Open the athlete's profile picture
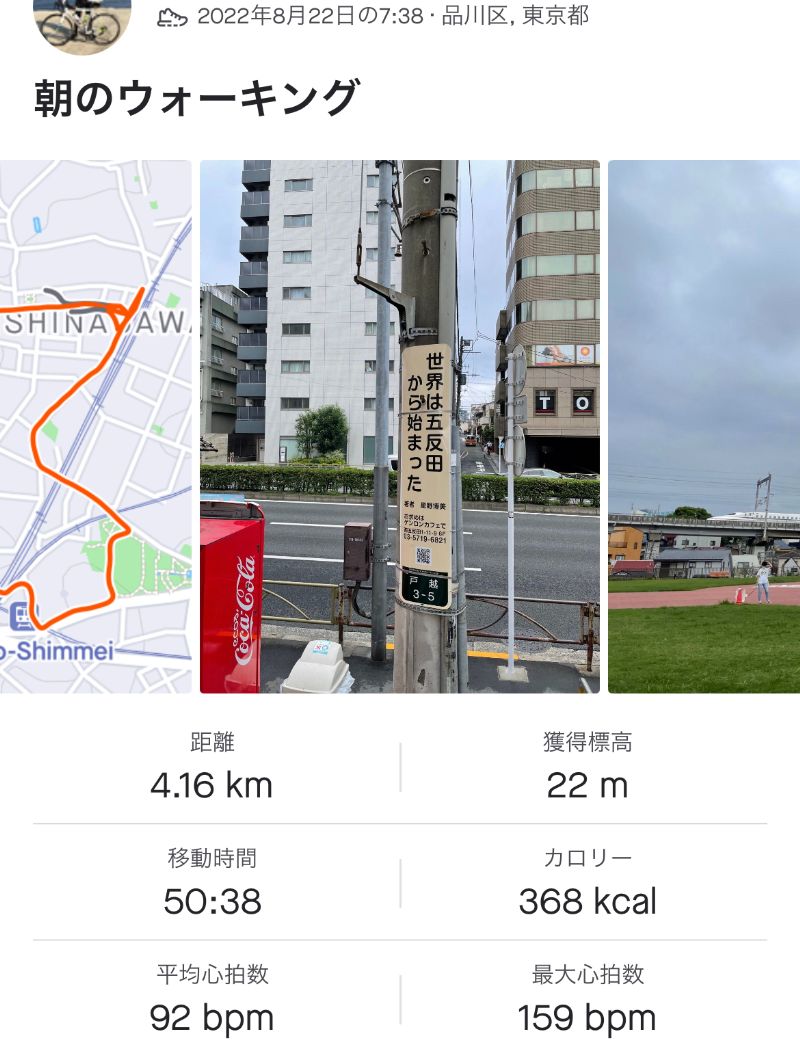800x1043 pixels. pos(82,23)
